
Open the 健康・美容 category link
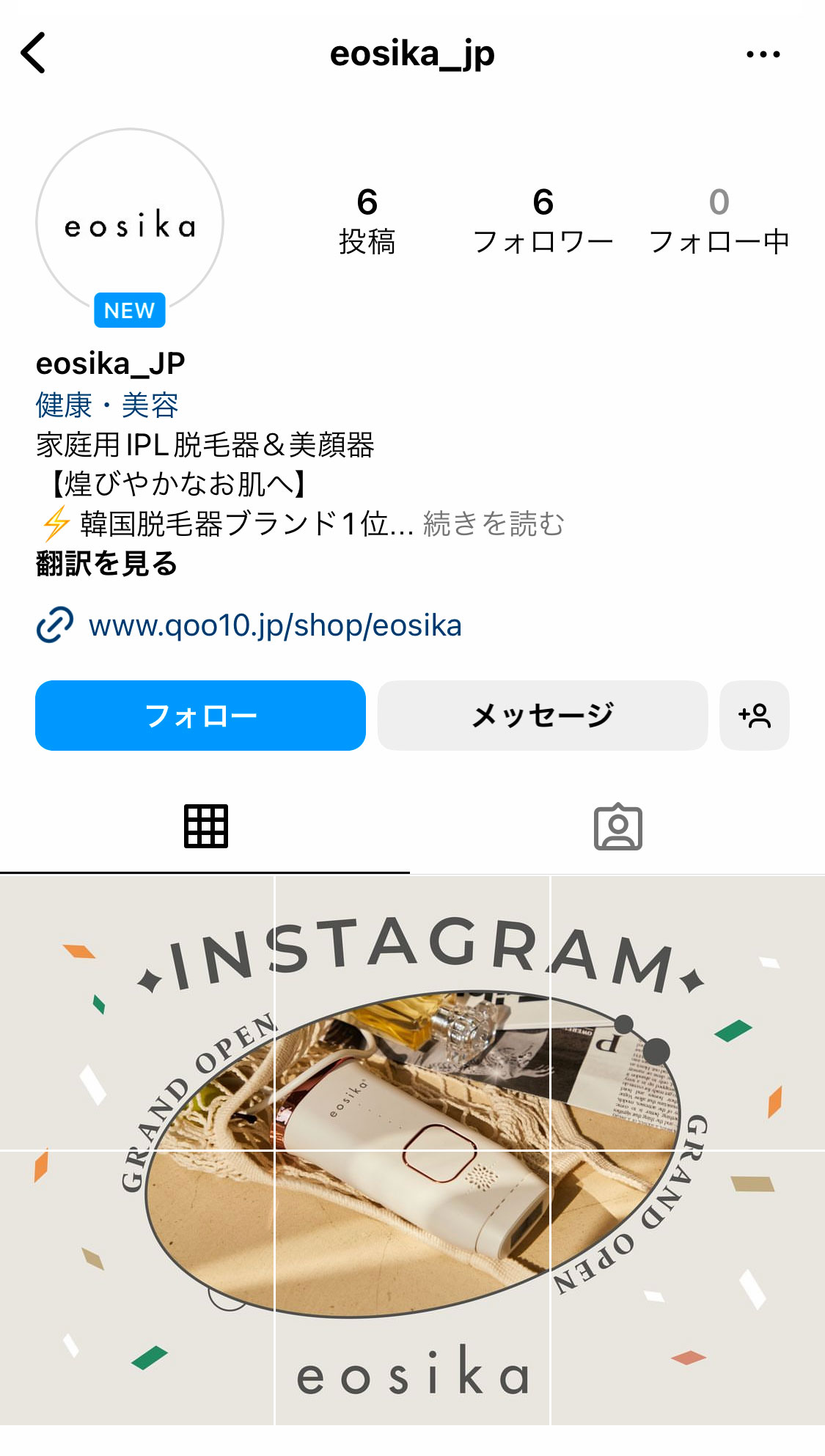tap(107, 405)
